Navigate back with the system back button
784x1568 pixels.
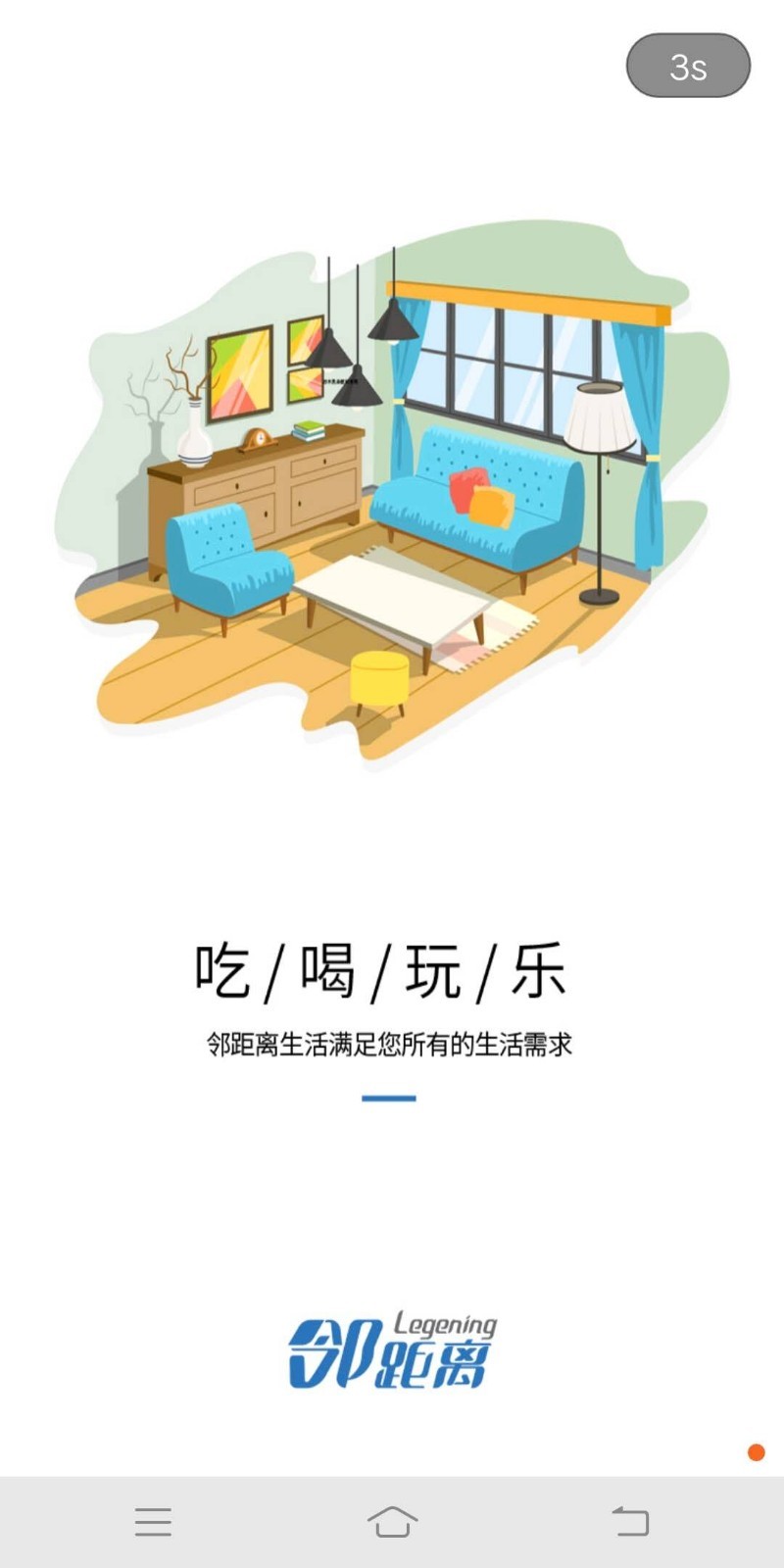tap(630, 1522)
